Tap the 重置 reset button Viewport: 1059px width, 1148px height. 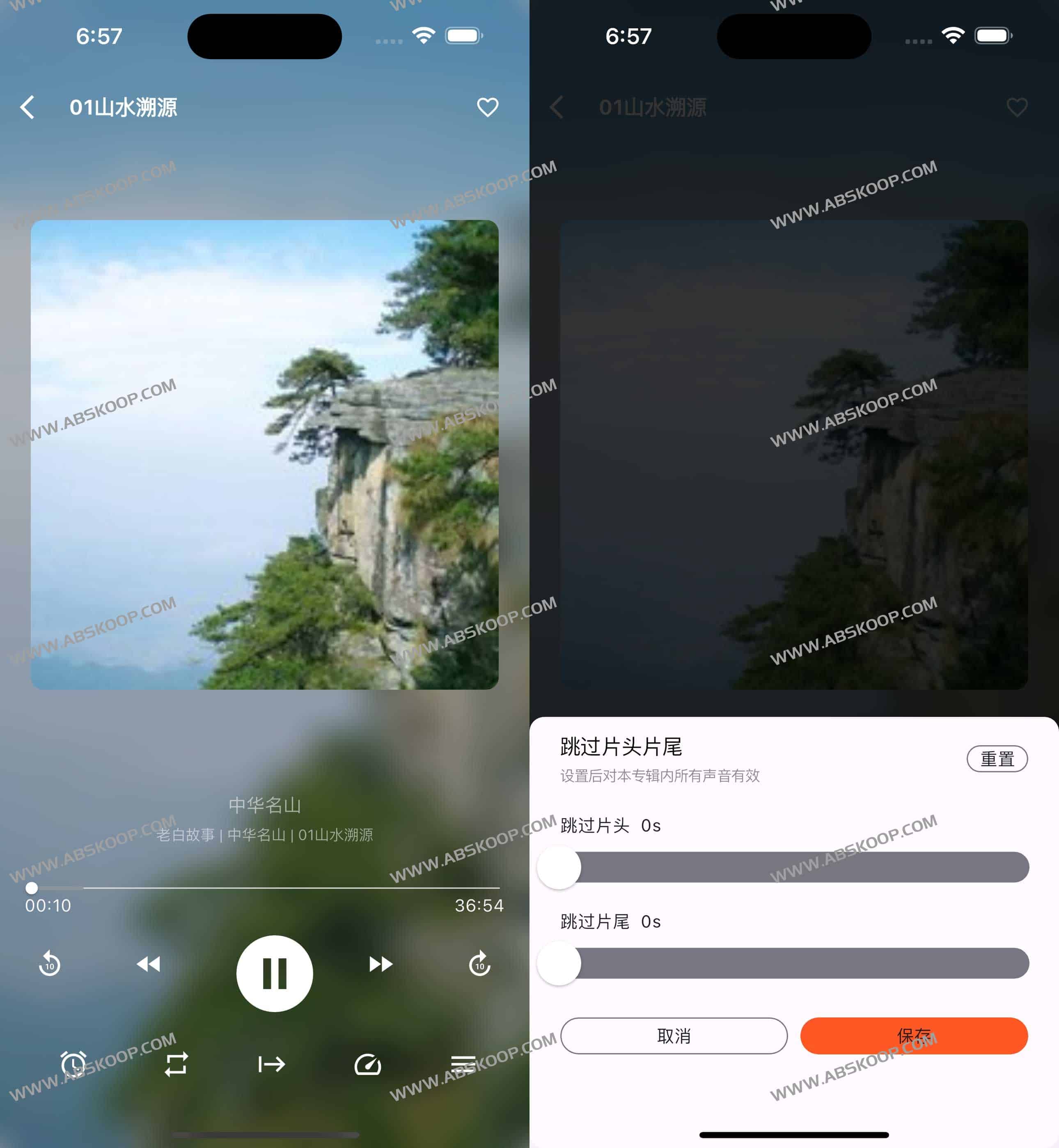click(997, 759)
